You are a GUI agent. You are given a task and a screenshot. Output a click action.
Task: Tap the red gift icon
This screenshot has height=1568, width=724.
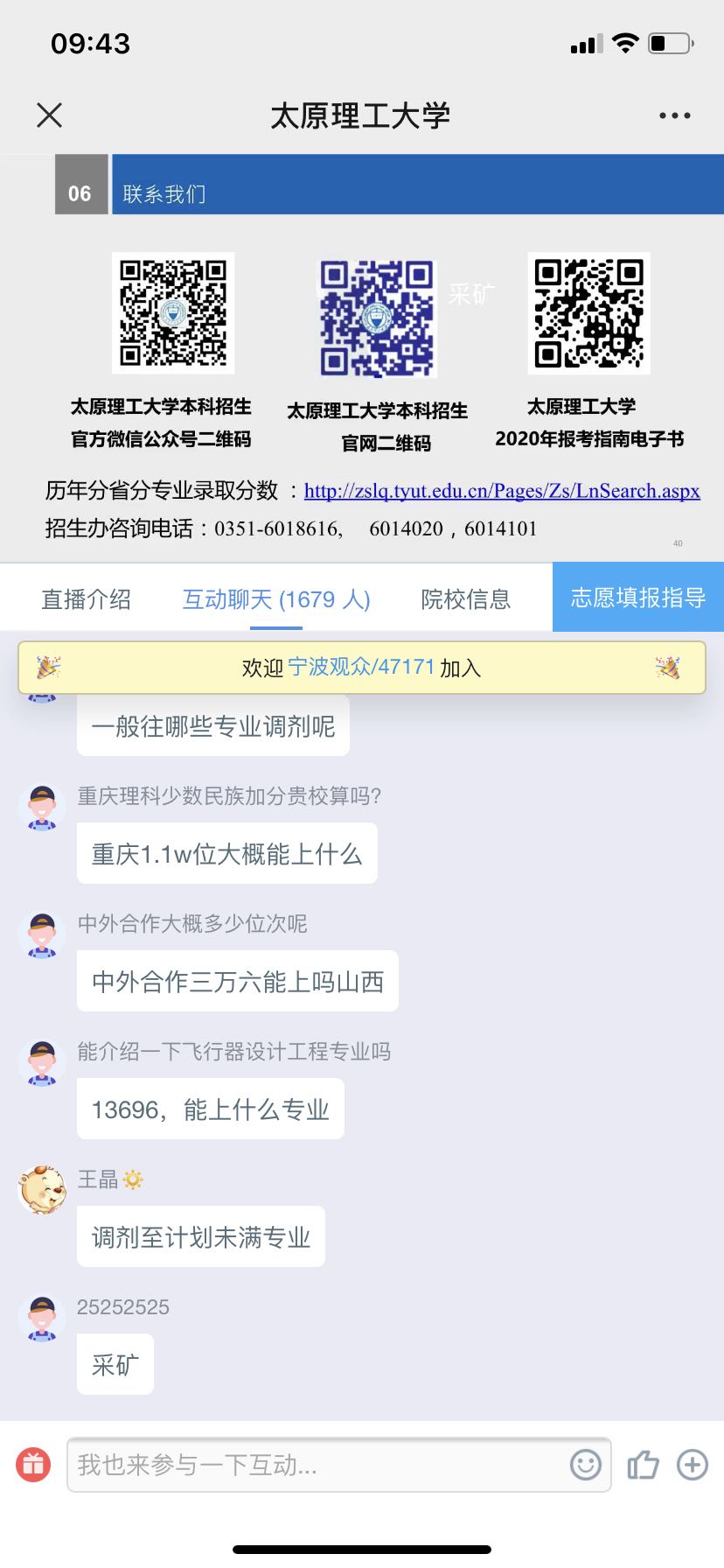coord(34,1464)
